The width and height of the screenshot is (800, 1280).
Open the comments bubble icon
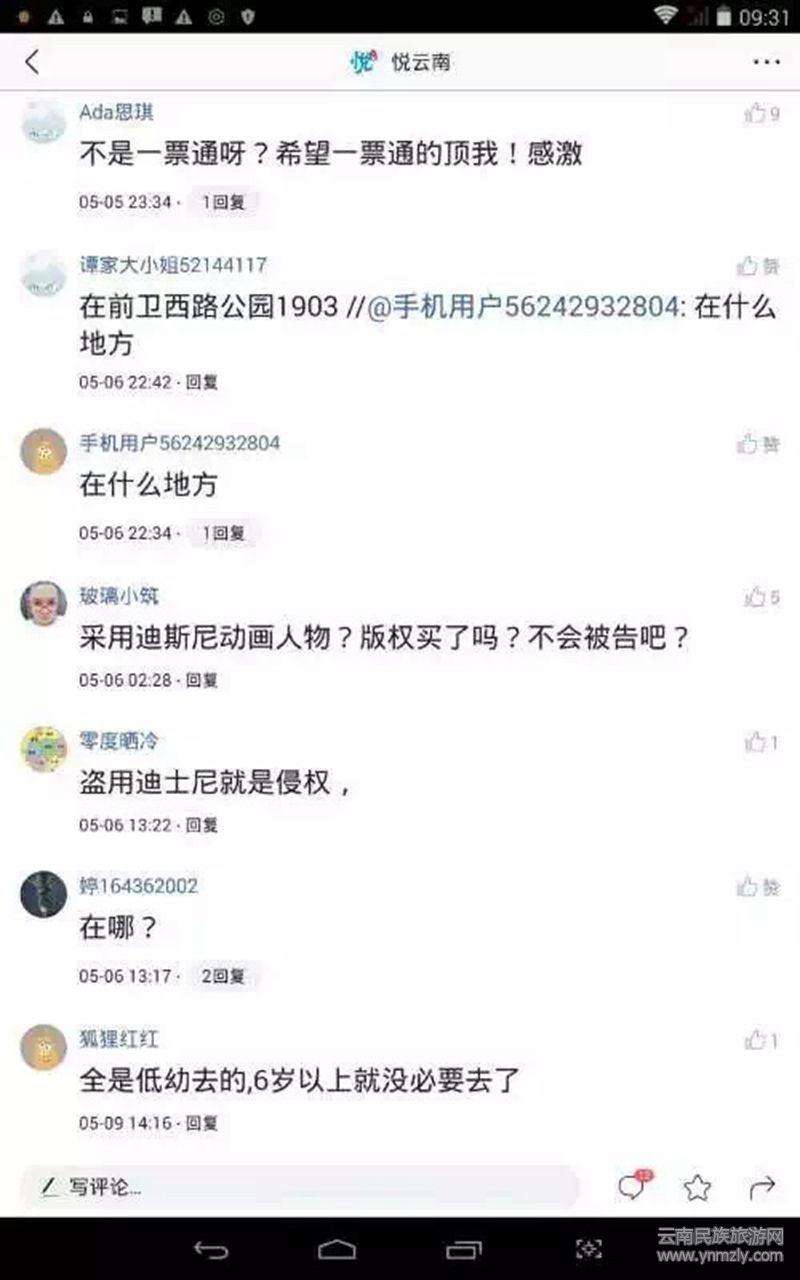click(631, 1188)
